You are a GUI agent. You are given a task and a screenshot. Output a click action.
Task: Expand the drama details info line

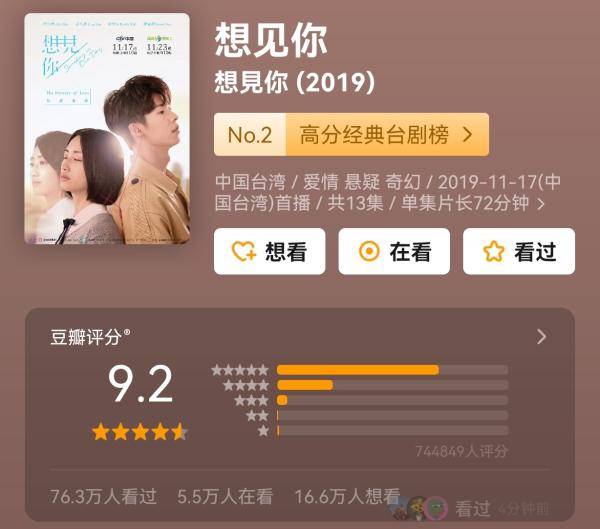pyautogui.click(x=541, y=204)
